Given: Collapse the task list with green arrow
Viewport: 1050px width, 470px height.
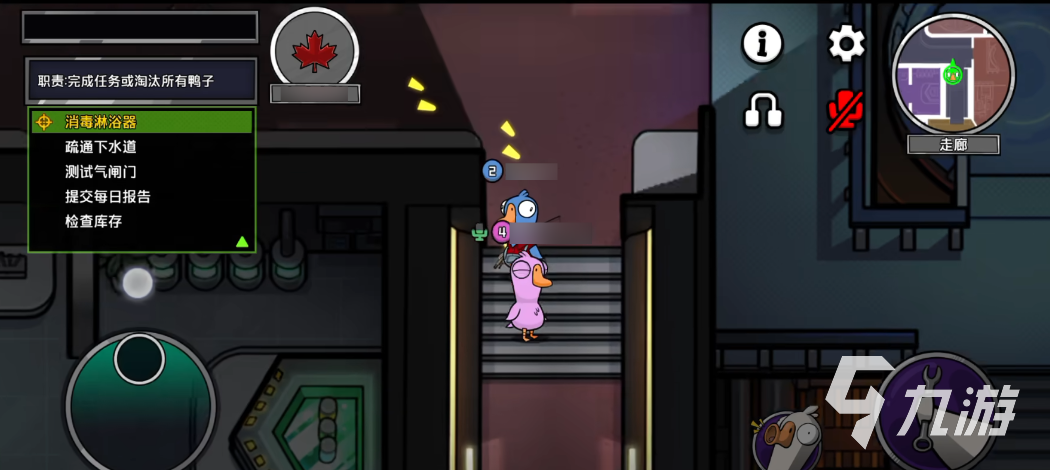Looking at the screenshot, I should click(241, 241).
